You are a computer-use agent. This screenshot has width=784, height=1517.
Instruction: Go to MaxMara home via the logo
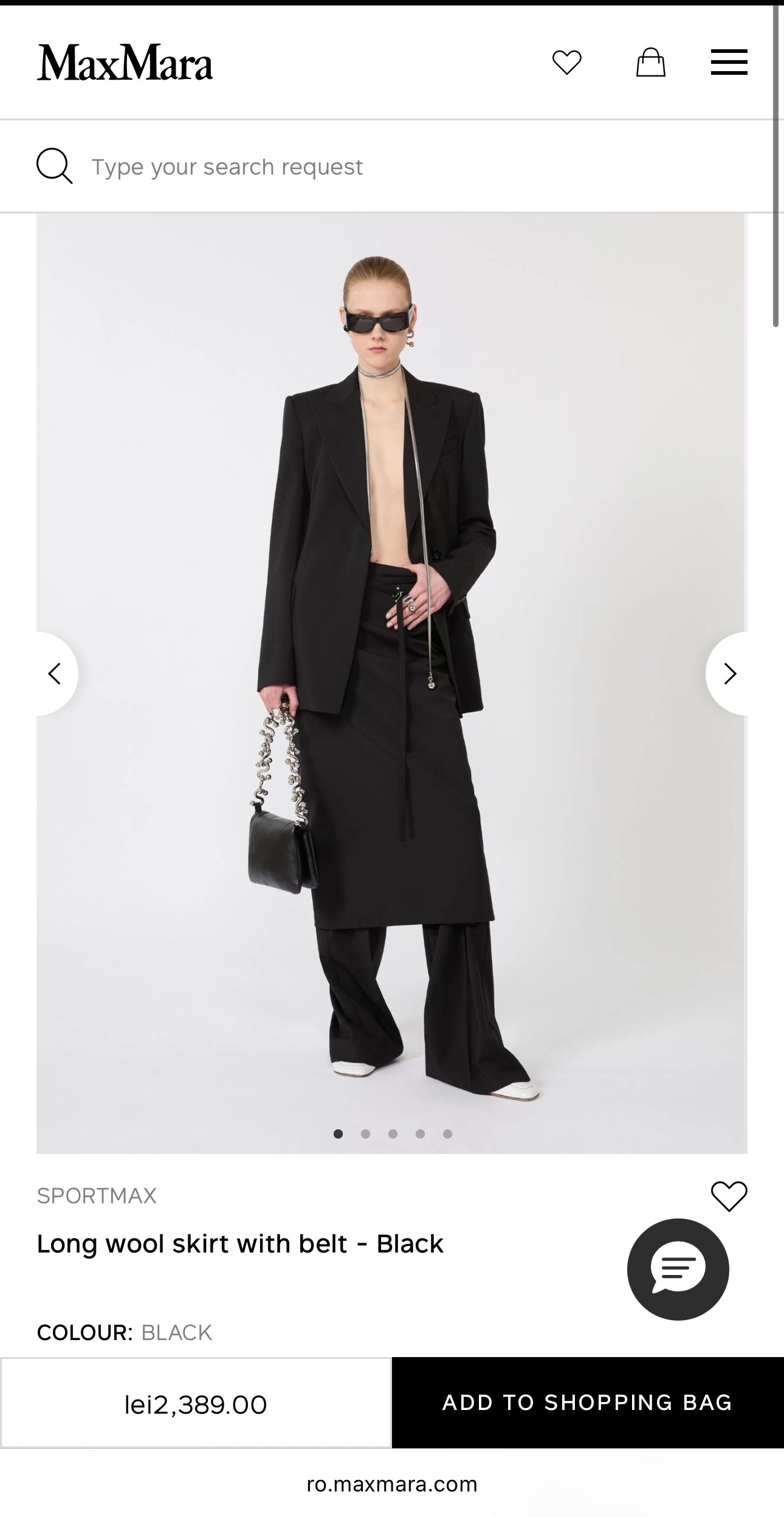click(x=125, y=63)
